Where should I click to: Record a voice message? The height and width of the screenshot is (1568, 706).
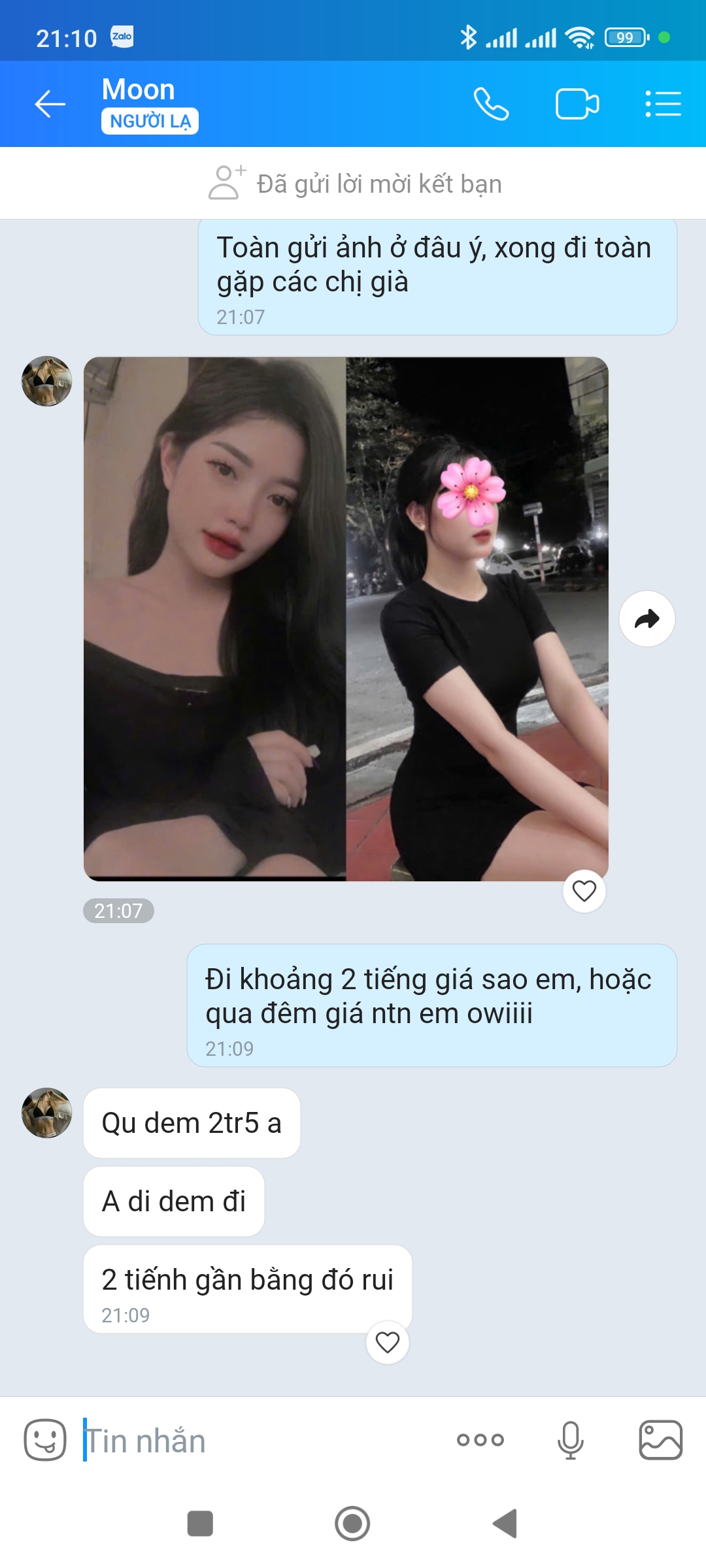[570, 1440]
